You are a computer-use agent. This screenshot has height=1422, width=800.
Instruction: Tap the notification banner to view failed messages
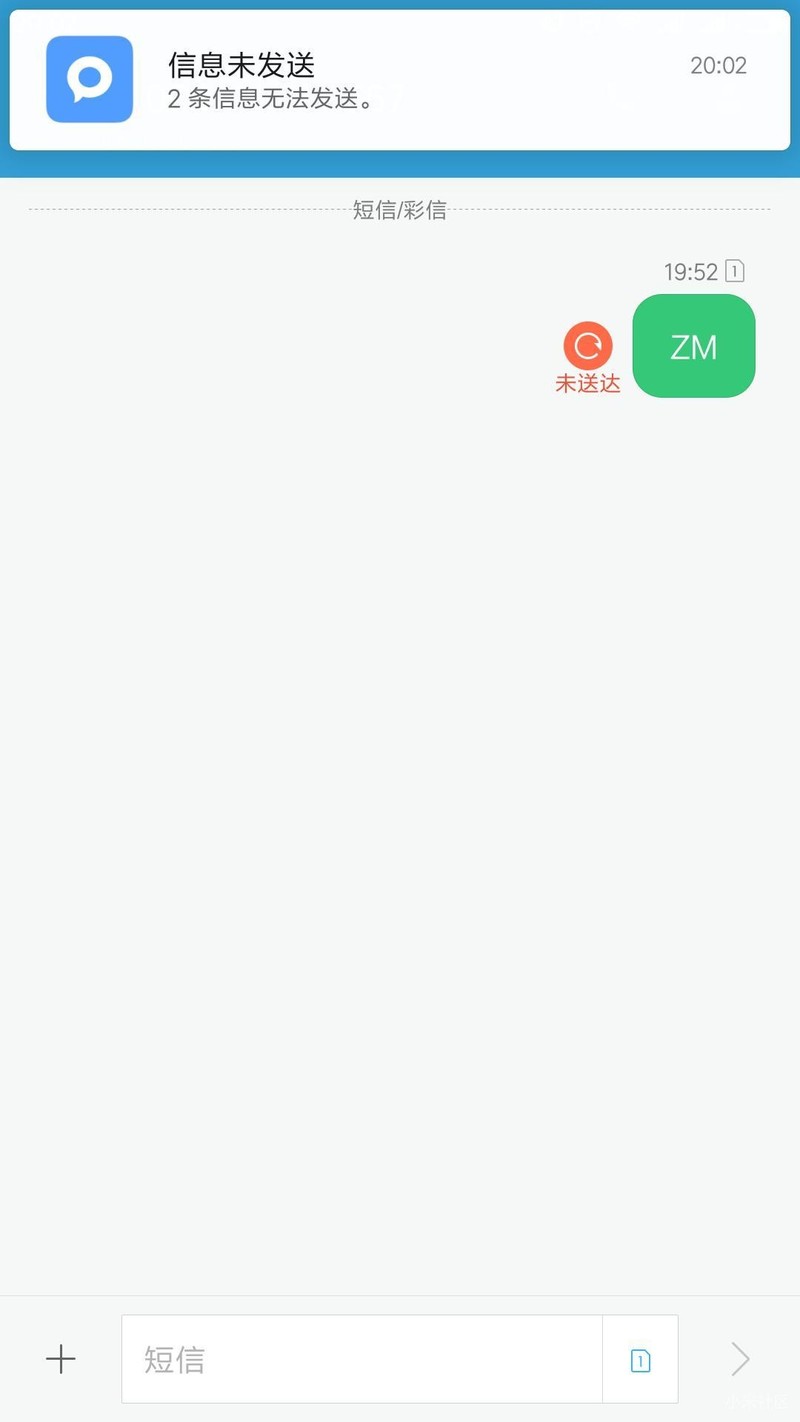(x=400, y=80)
